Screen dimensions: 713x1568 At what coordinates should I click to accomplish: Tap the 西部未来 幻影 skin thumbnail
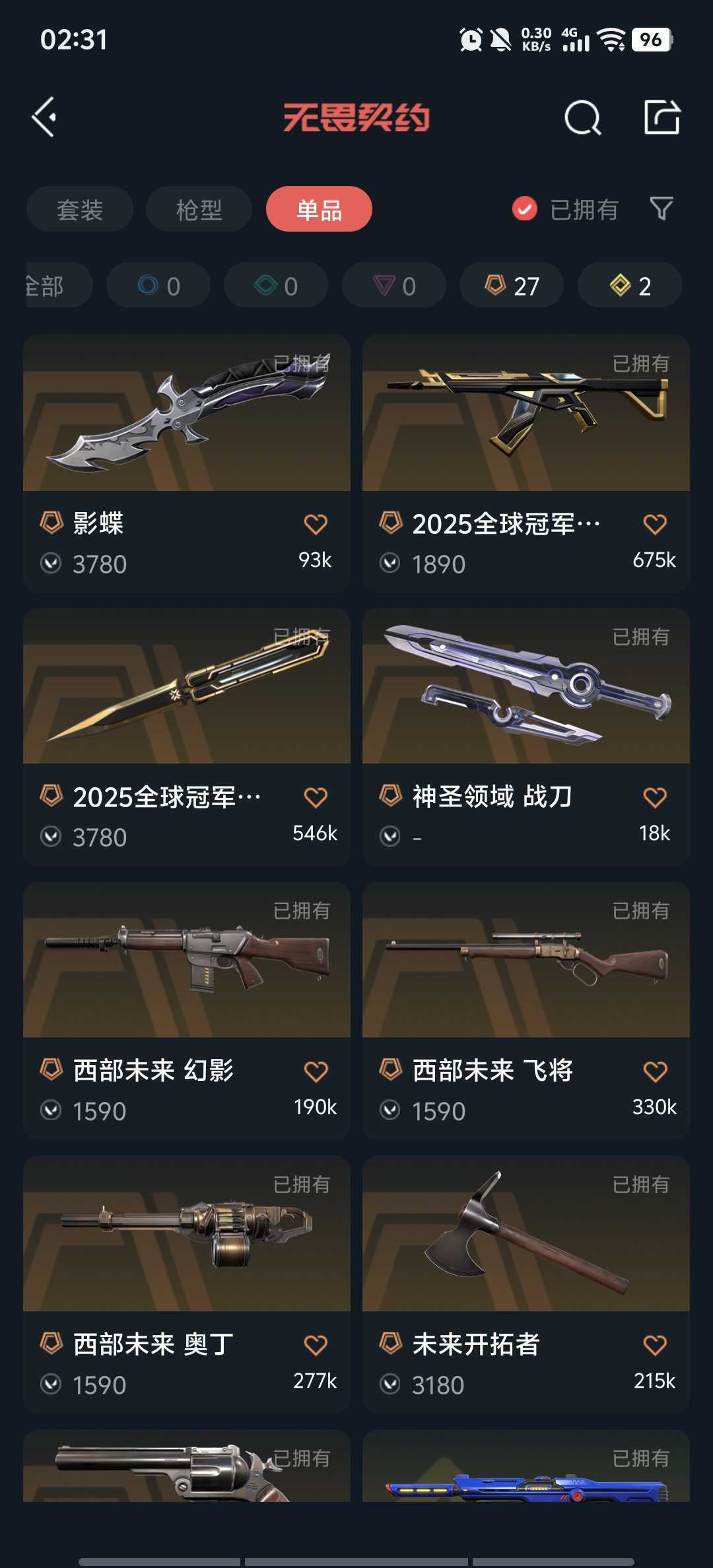(x=187, y=972)
